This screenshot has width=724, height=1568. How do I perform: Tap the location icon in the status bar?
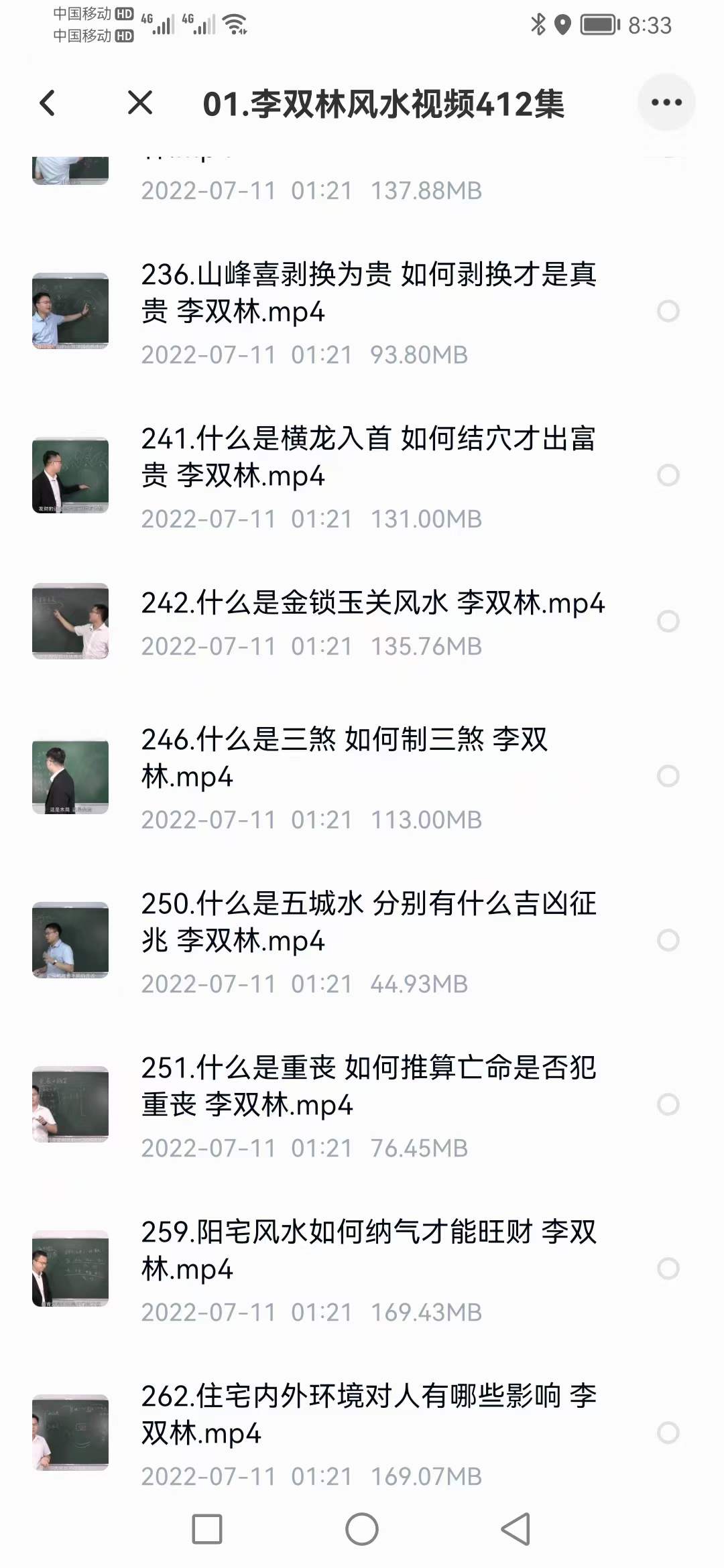coord(563,22)
